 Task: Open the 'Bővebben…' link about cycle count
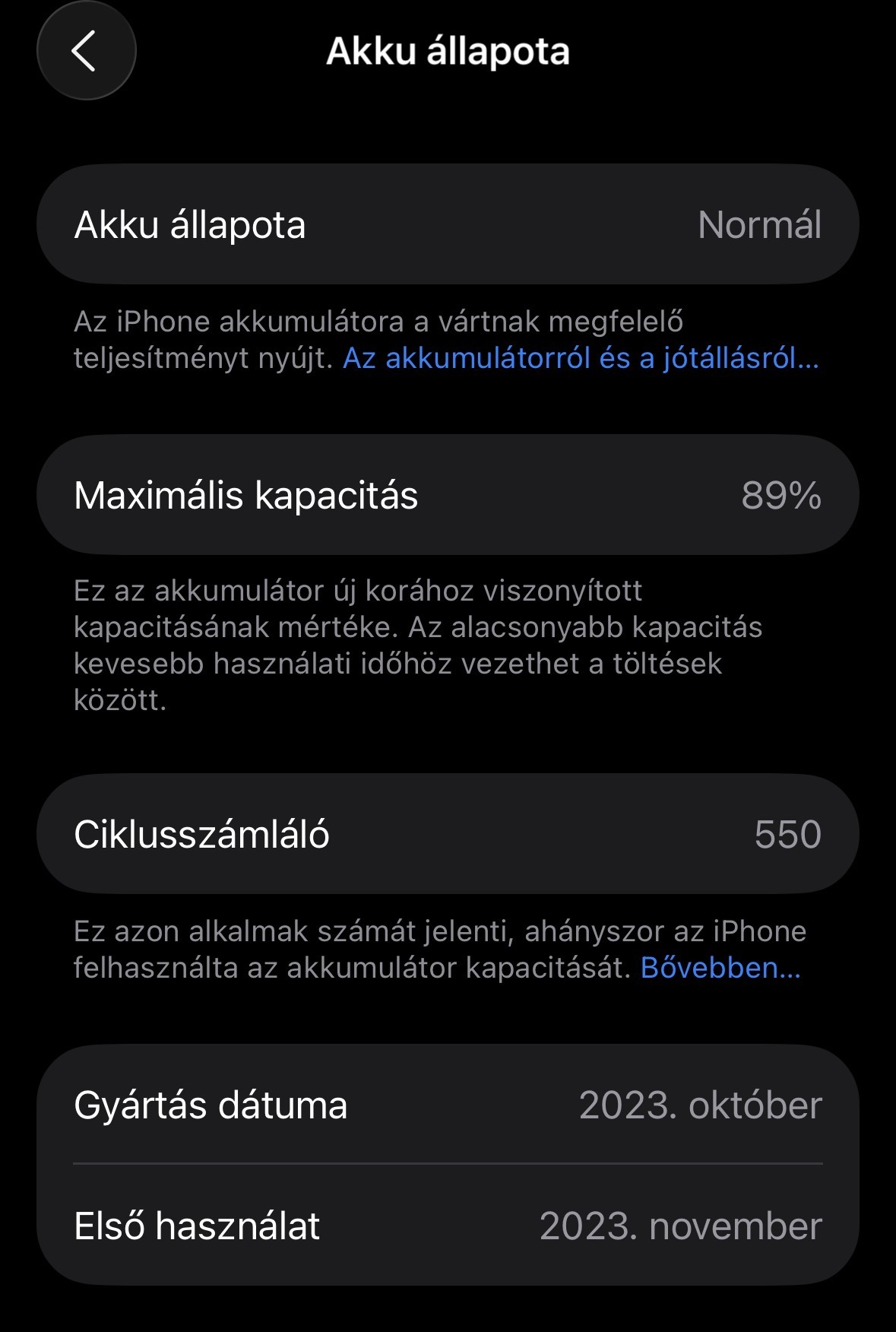pos(720,968)
